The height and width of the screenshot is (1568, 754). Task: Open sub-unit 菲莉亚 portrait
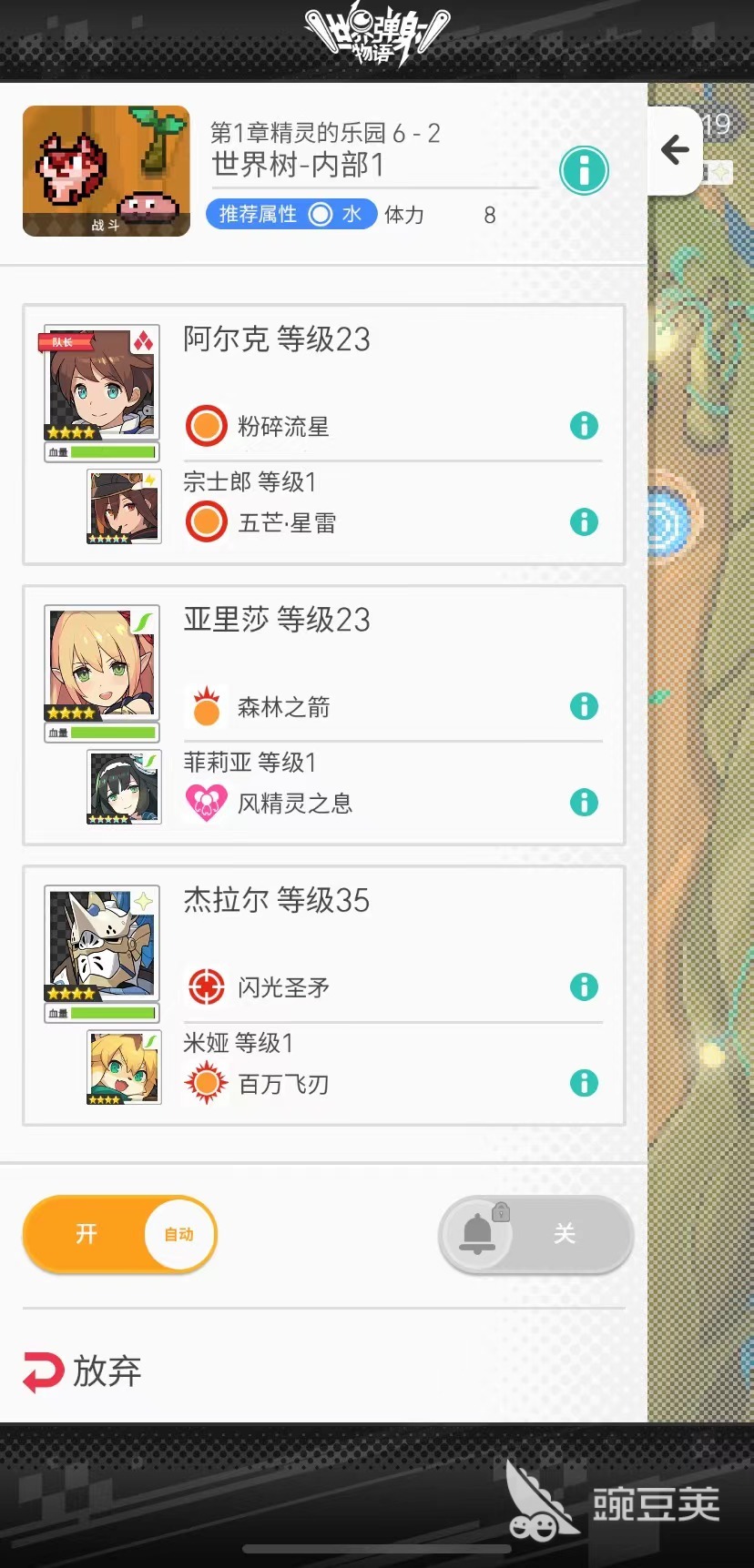click(x=124, y=787)
